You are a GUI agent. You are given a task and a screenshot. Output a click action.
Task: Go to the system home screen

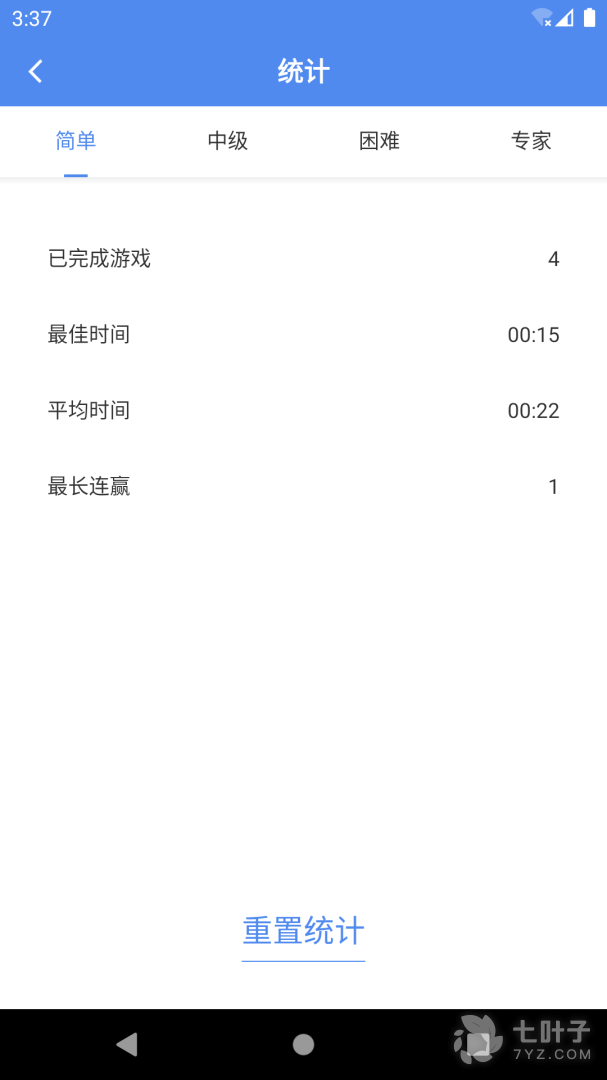[x=303, y=1045]
